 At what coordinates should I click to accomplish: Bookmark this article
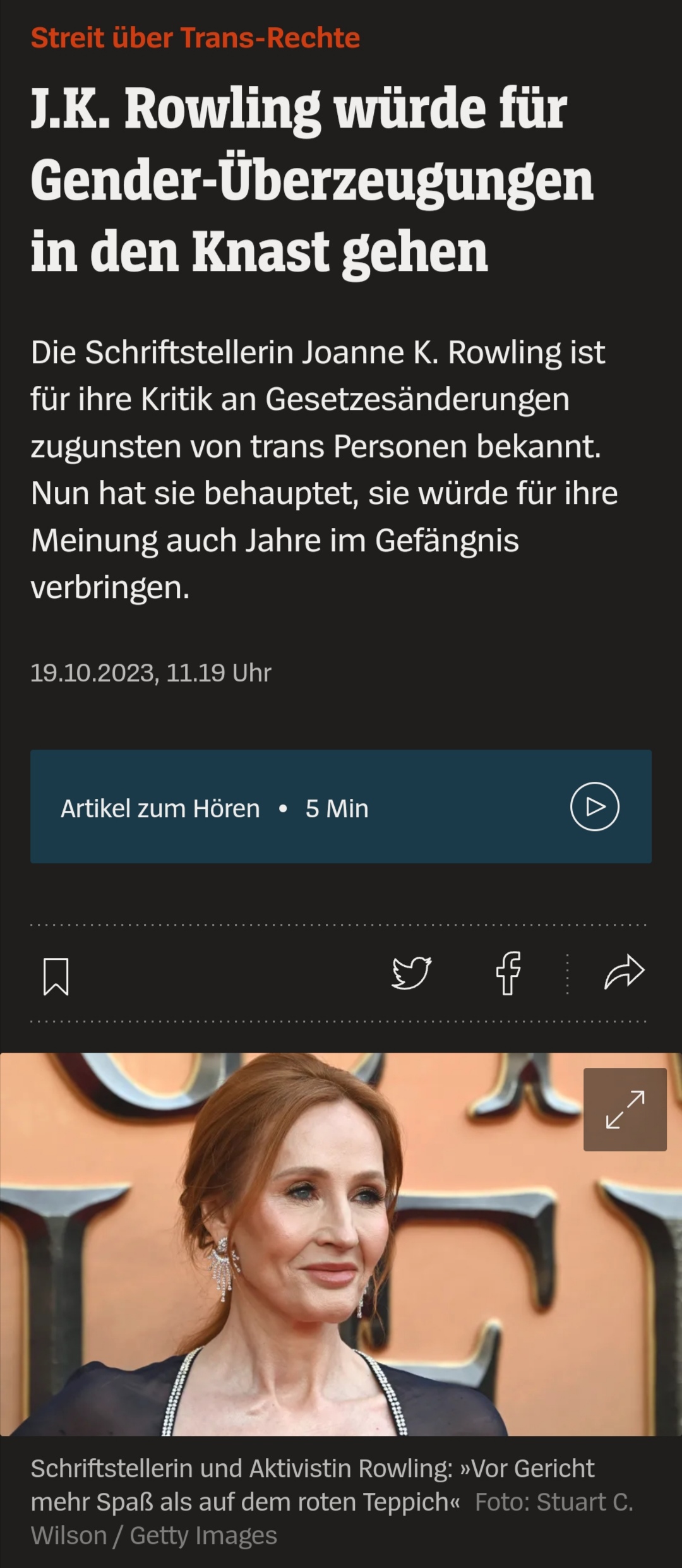point(56,976)
